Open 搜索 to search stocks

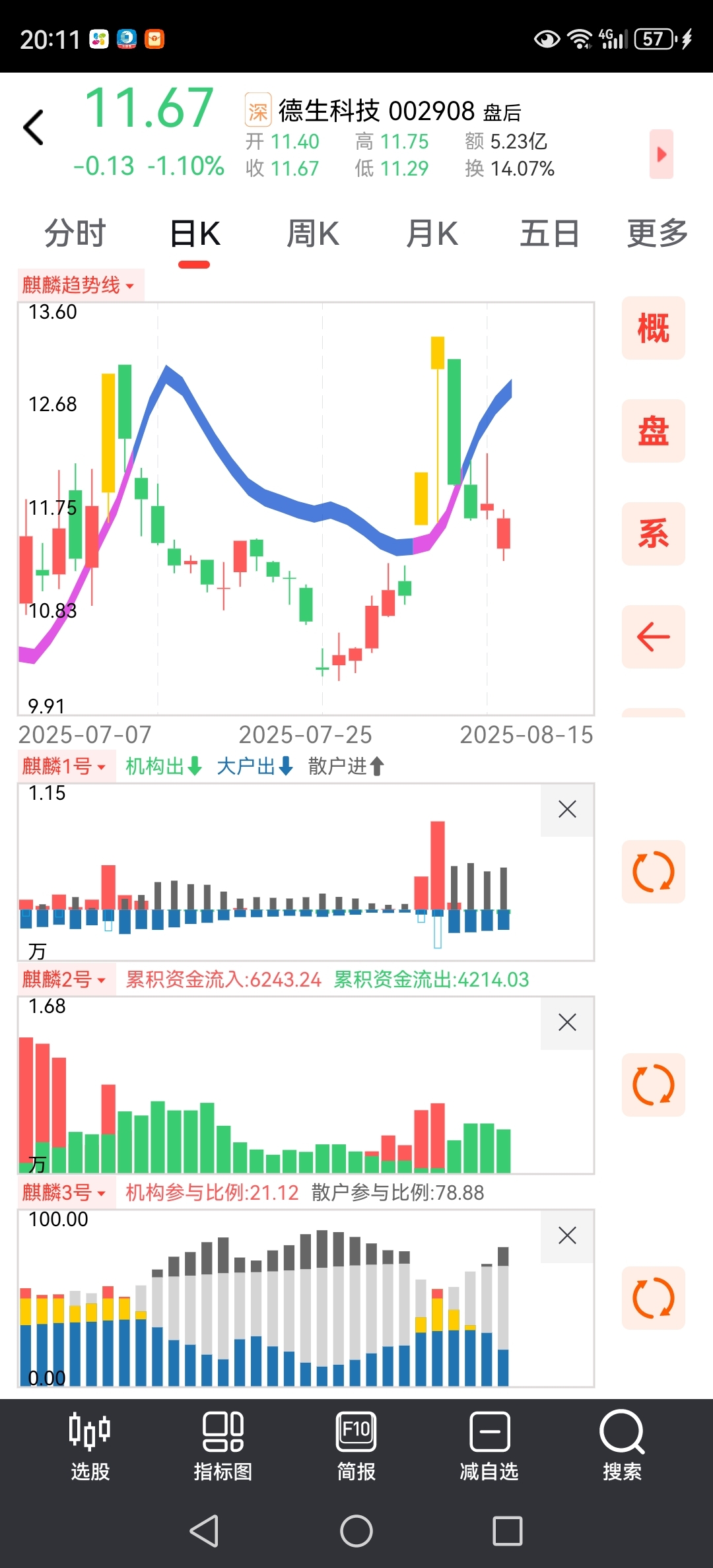coord(622,1447)
